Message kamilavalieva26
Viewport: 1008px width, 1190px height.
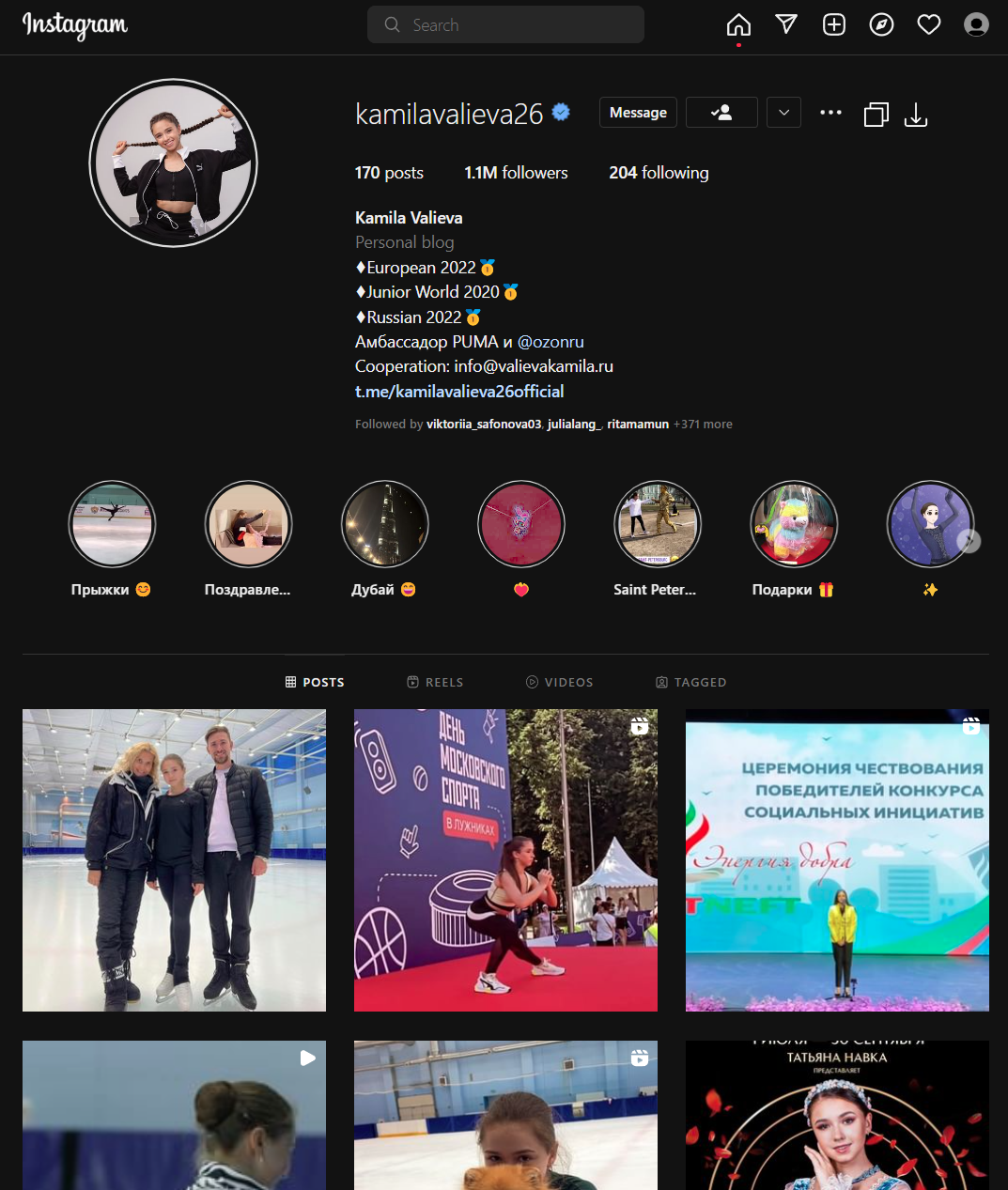[x=638, y=113]
